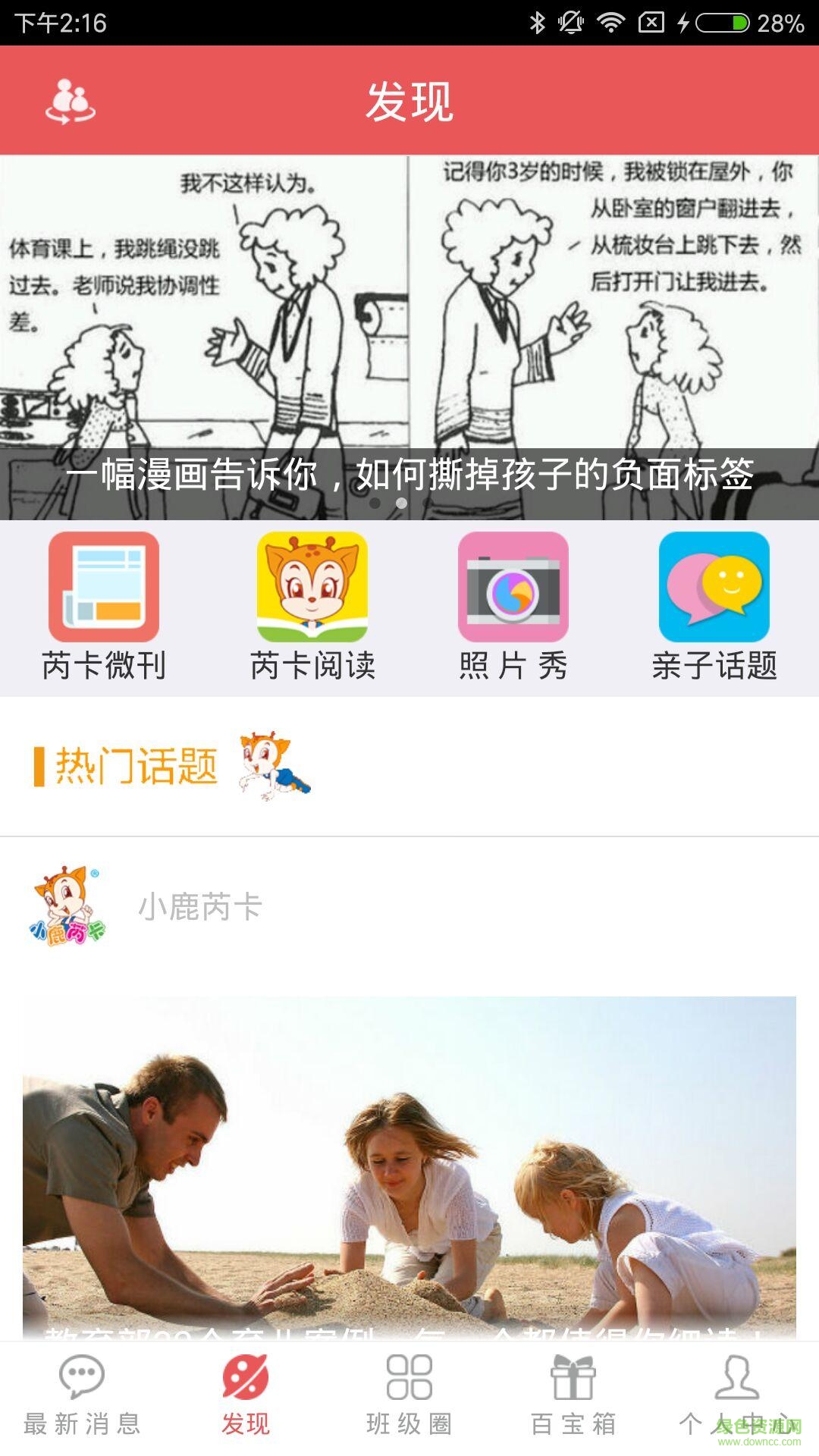Open the beach sand article card
The width and height of the screenshot is (819, 1456).
point(409,1168)
